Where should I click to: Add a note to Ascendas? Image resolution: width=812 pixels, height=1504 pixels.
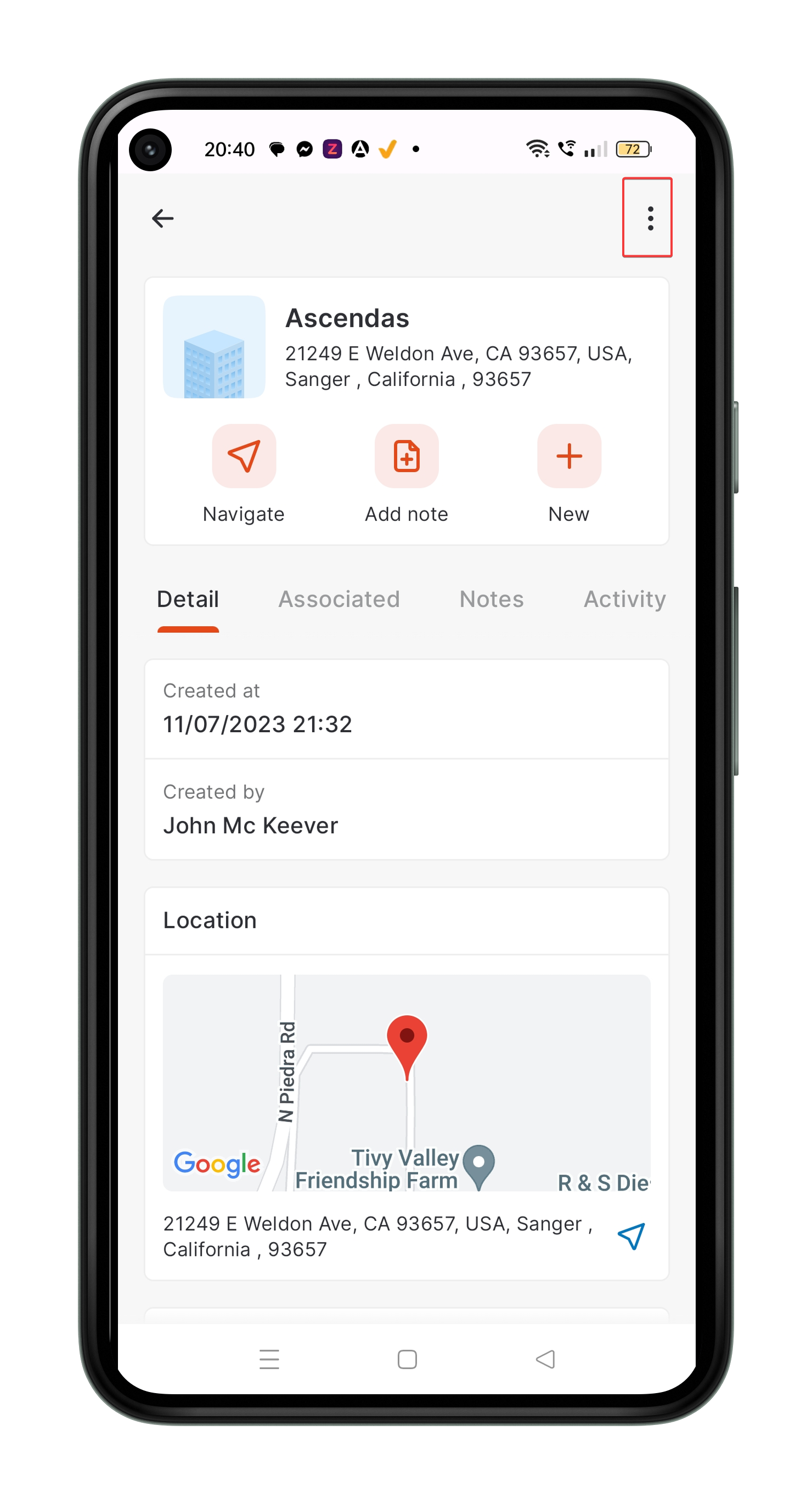[407, 456]
